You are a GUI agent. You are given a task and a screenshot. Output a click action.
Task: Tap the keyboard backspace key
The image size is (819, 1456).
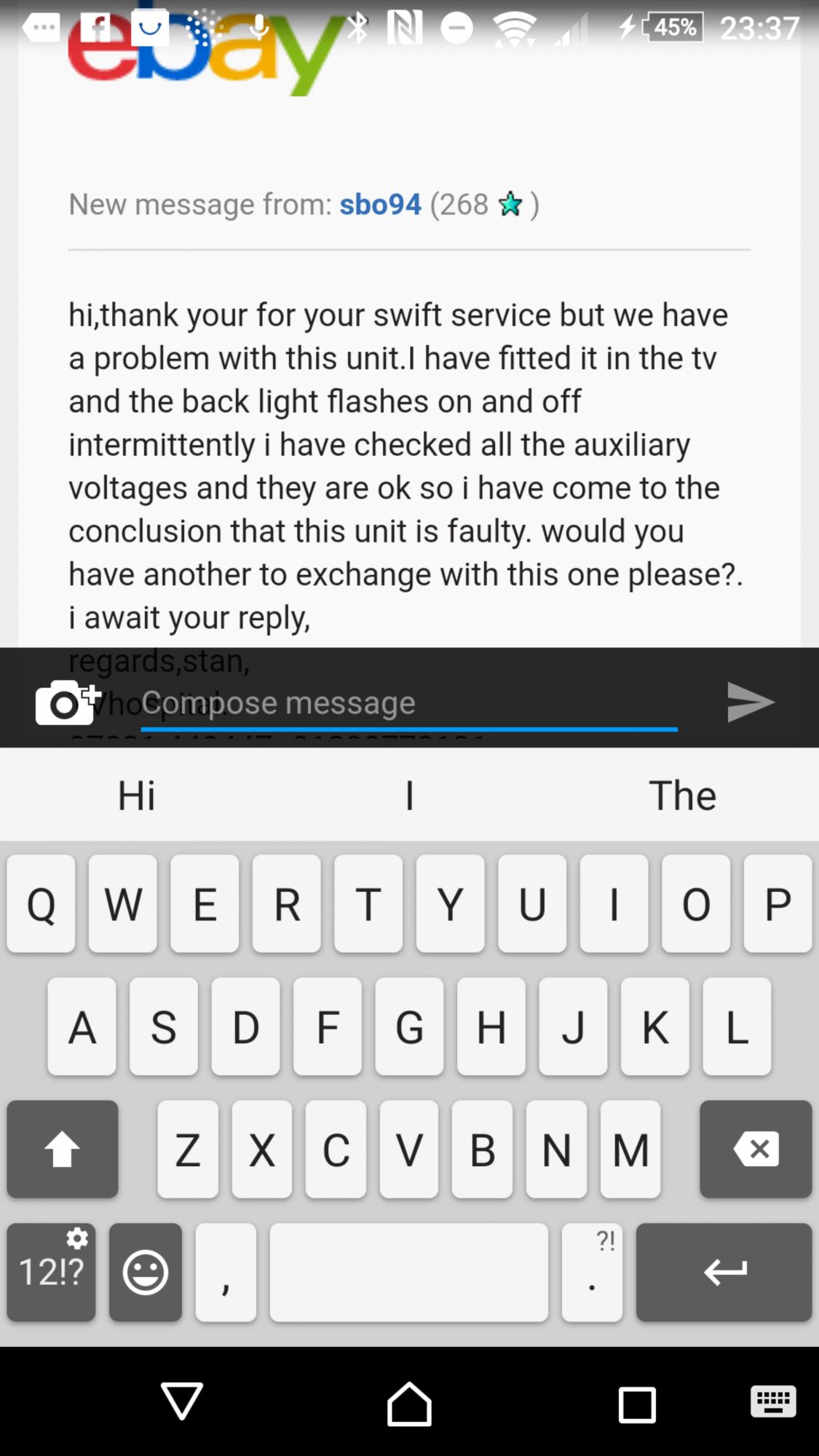pos(755,1150)
